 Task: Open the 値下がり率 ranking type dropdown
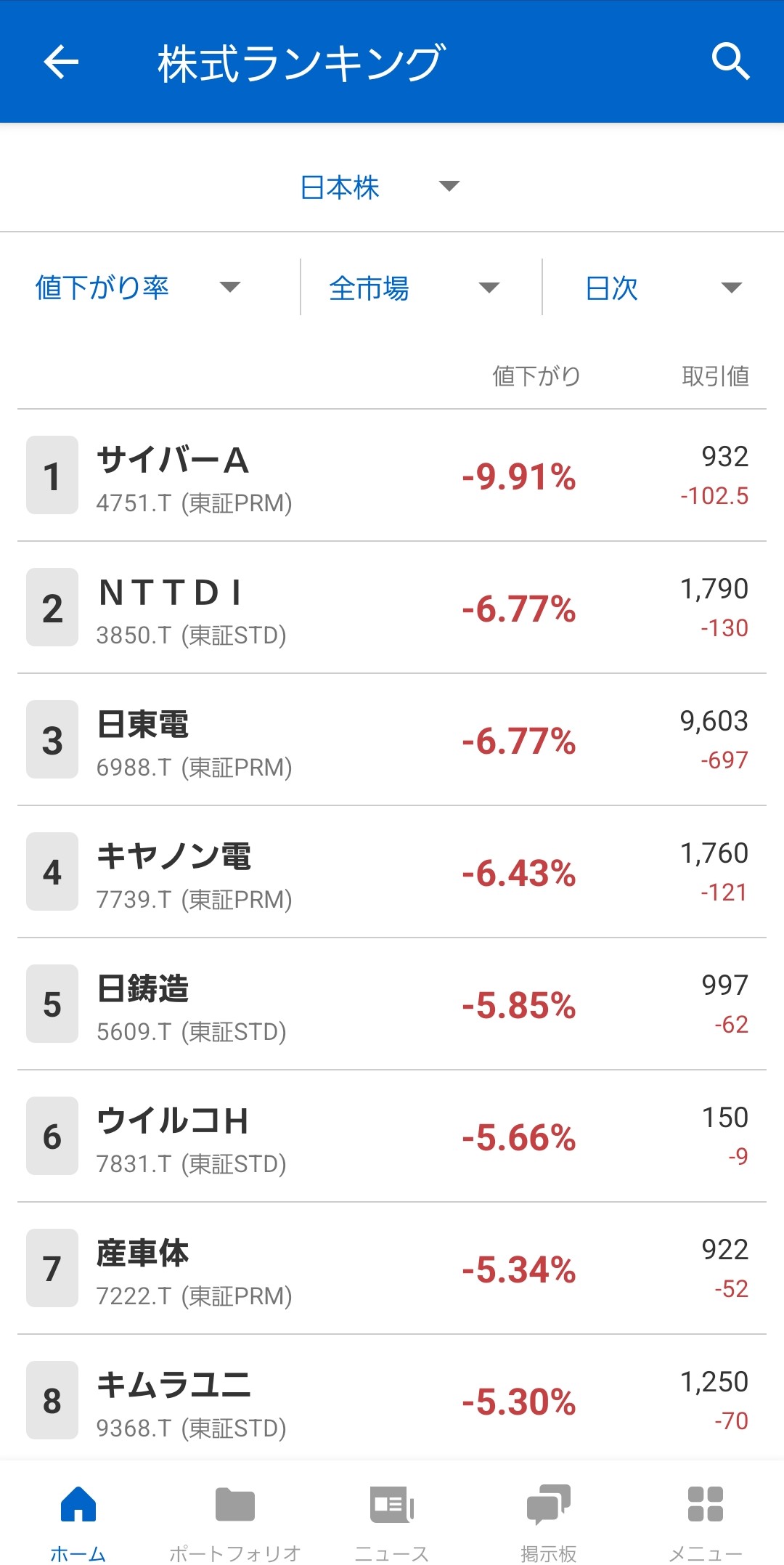tap(138, 288)
